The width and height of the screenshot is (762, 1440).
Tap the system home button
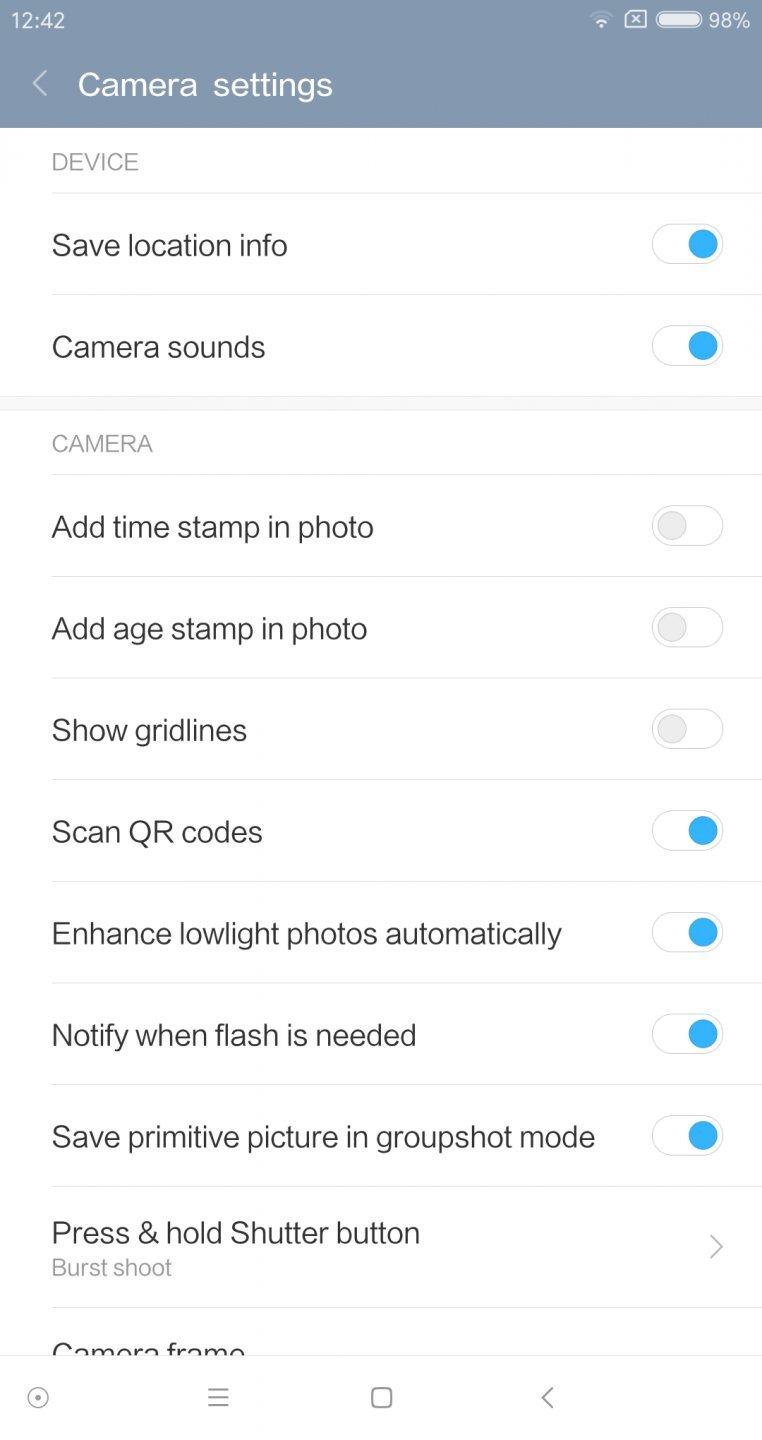point(381,1398)
